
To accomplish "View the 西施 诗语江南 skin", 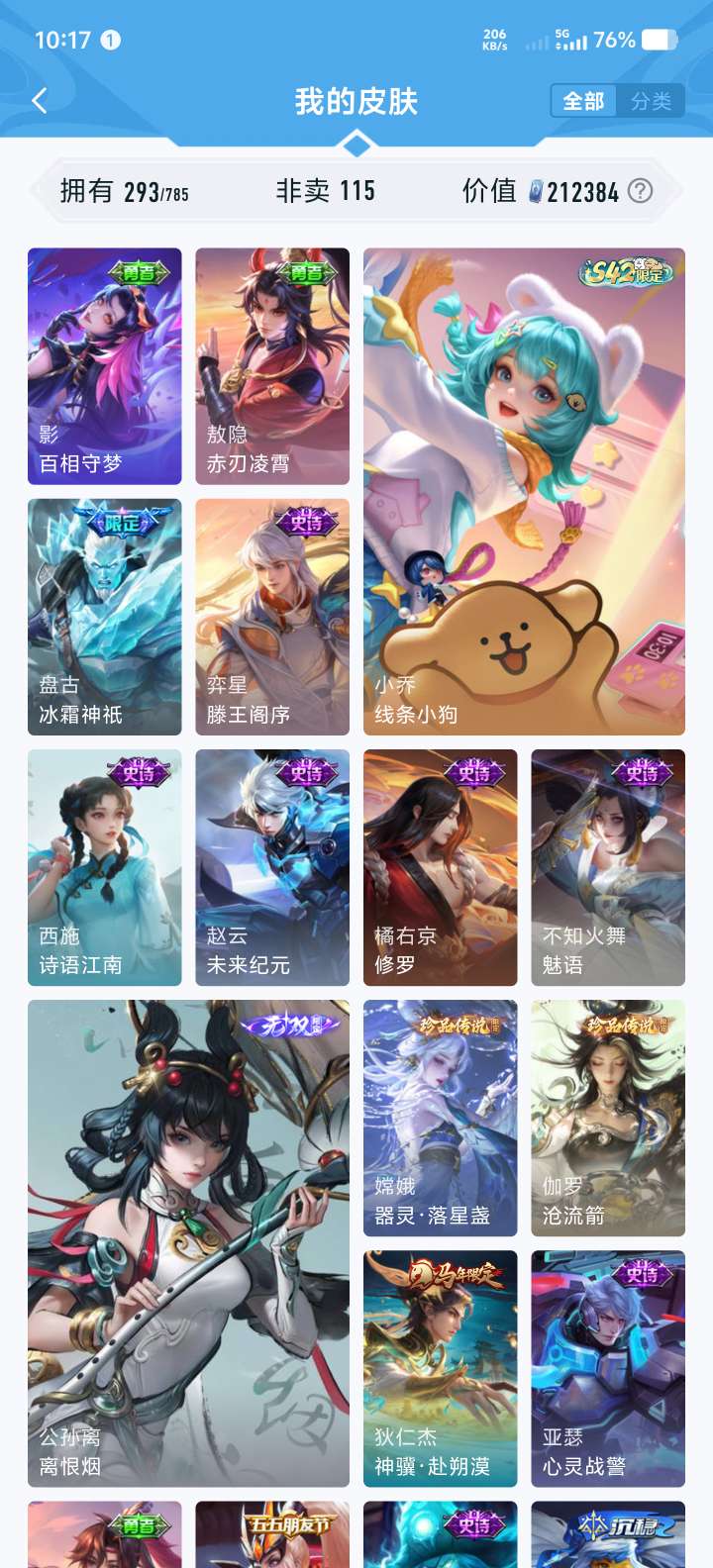I will point(105,868).
